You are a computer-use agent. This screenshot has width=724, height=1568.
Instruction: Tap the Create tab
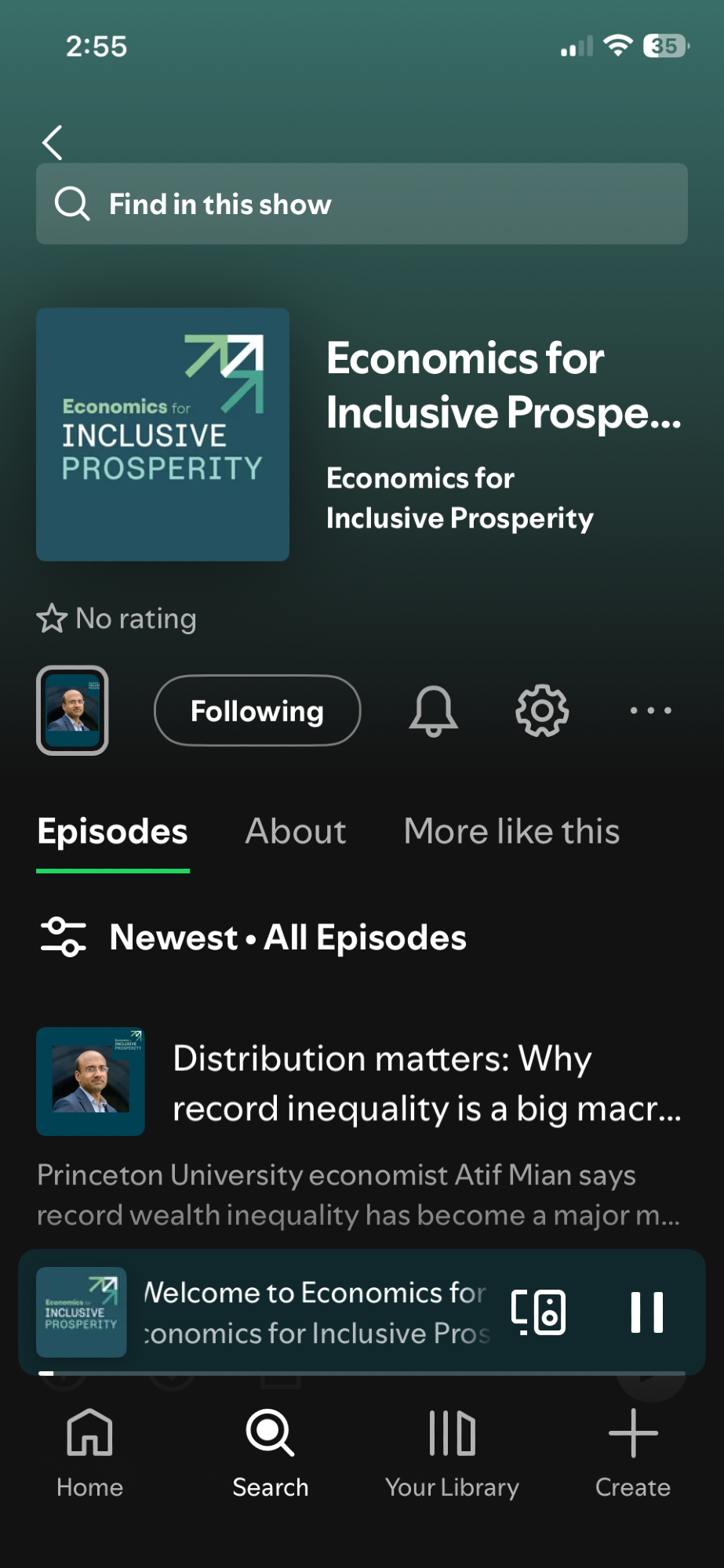coord(632,1452)
